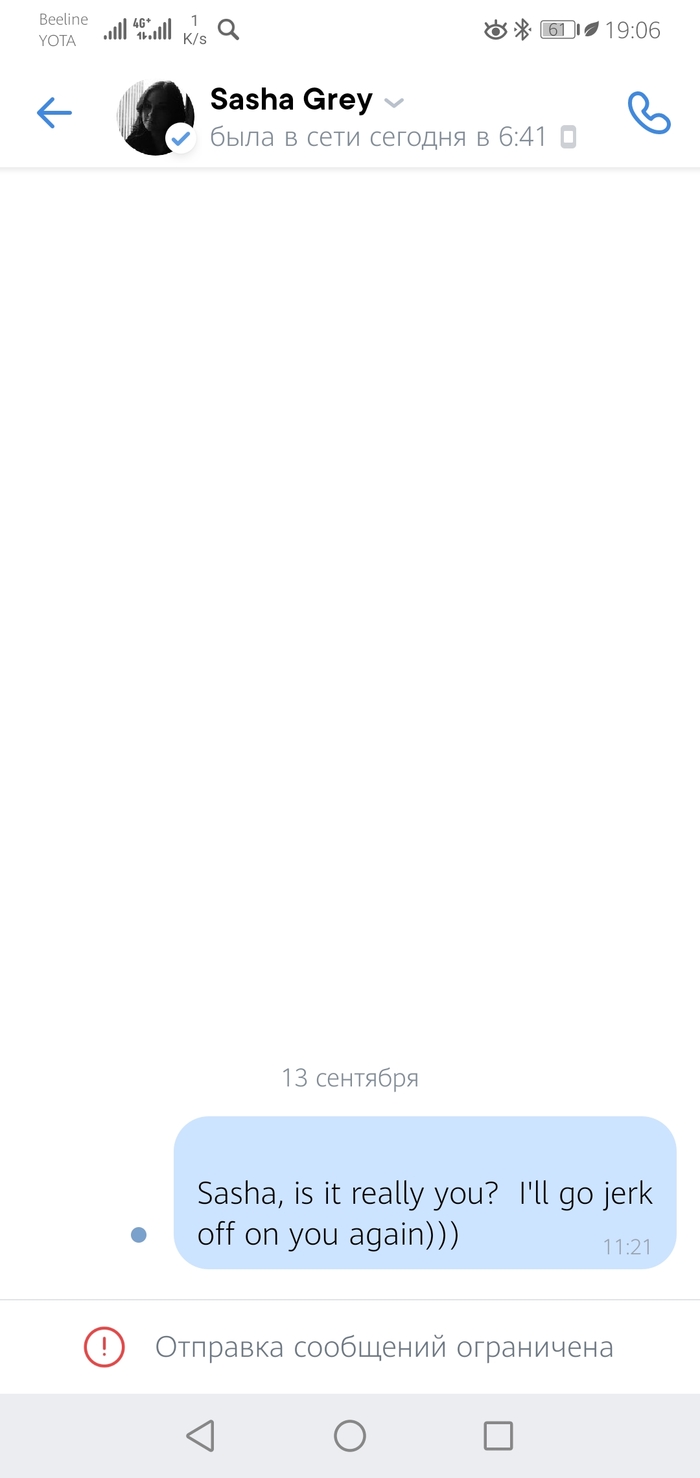This screenshot has height=1478, width=700.
Task: Open the contact's profile picture
Action: coord(155,116)
